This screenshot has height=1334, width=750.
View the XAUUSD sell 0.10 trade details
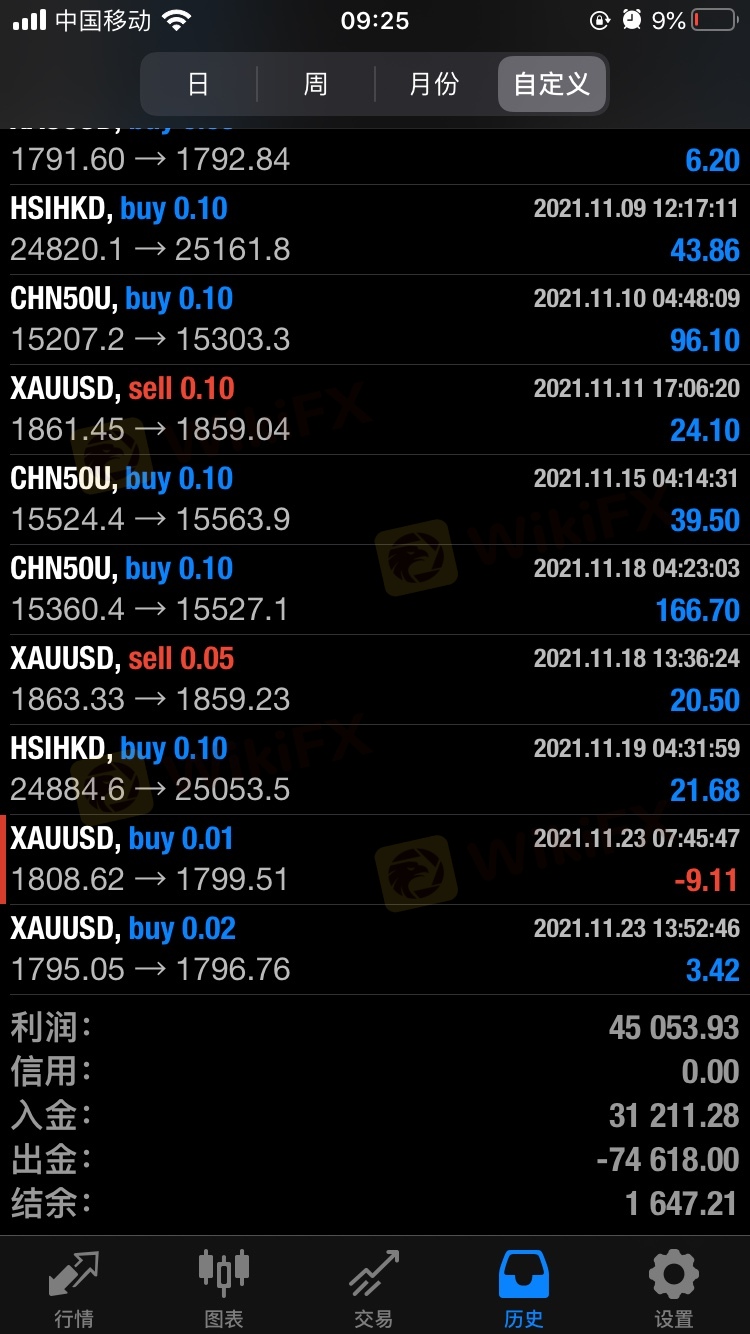[375, 410]
